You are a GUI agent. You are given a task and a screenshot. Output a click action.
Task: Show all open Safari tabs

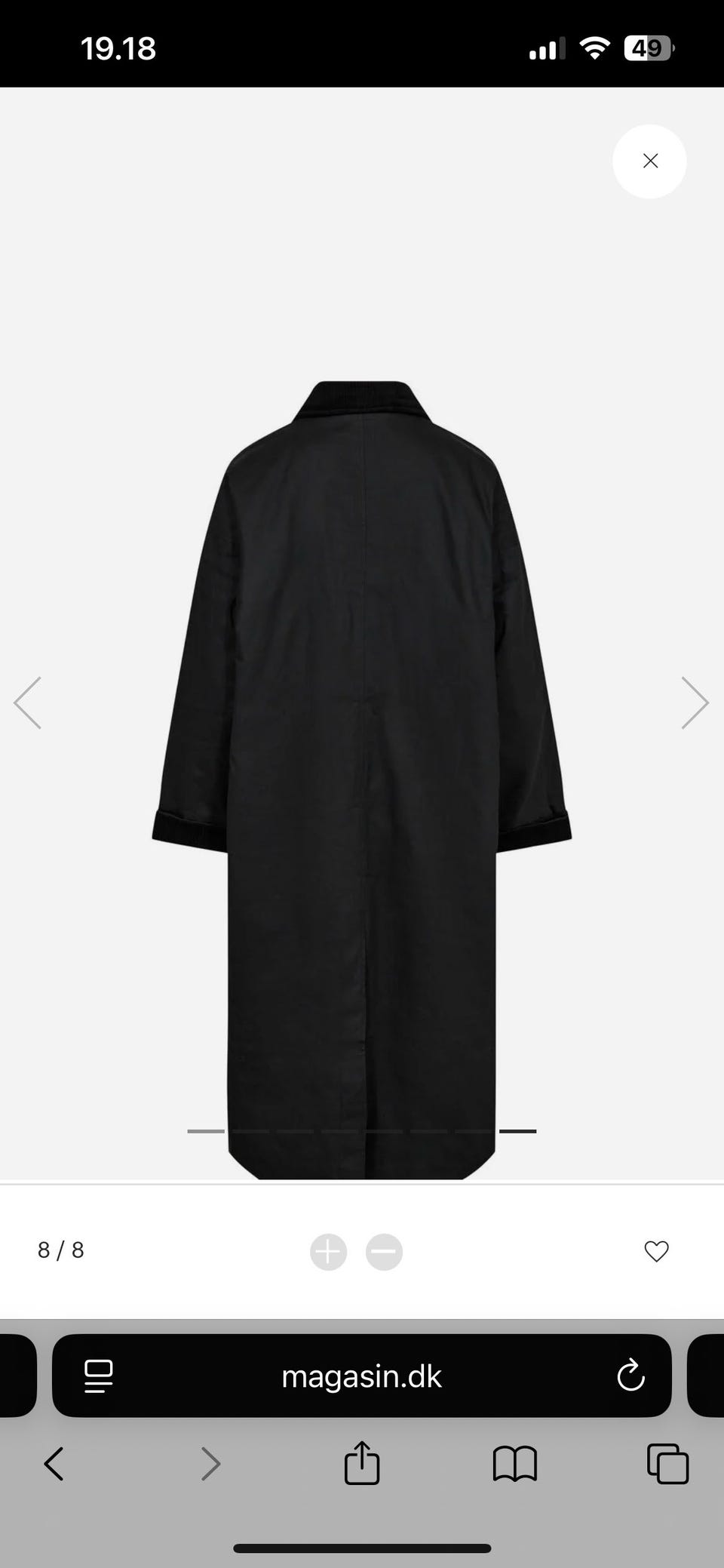[x=667, y=1464]
